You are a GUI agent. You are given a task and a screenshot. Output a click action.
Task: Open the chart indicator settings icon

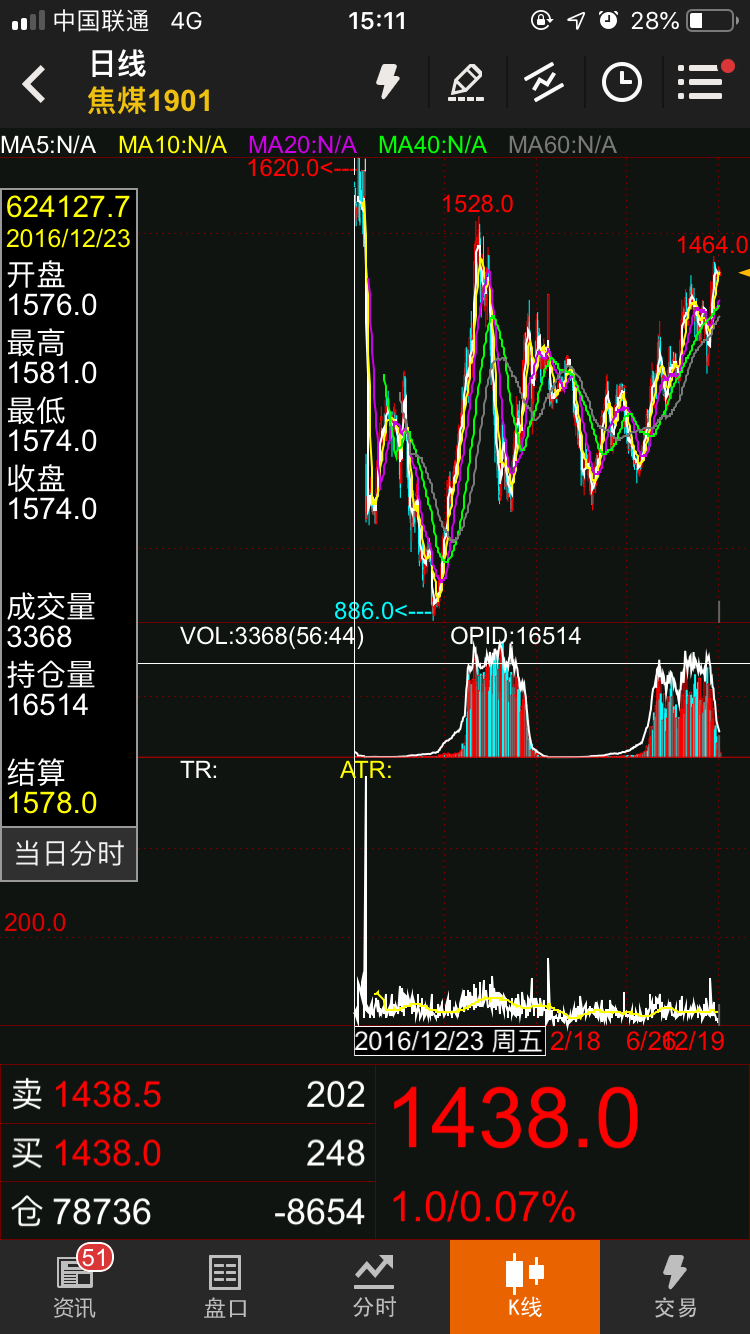(x=543, y=82)
